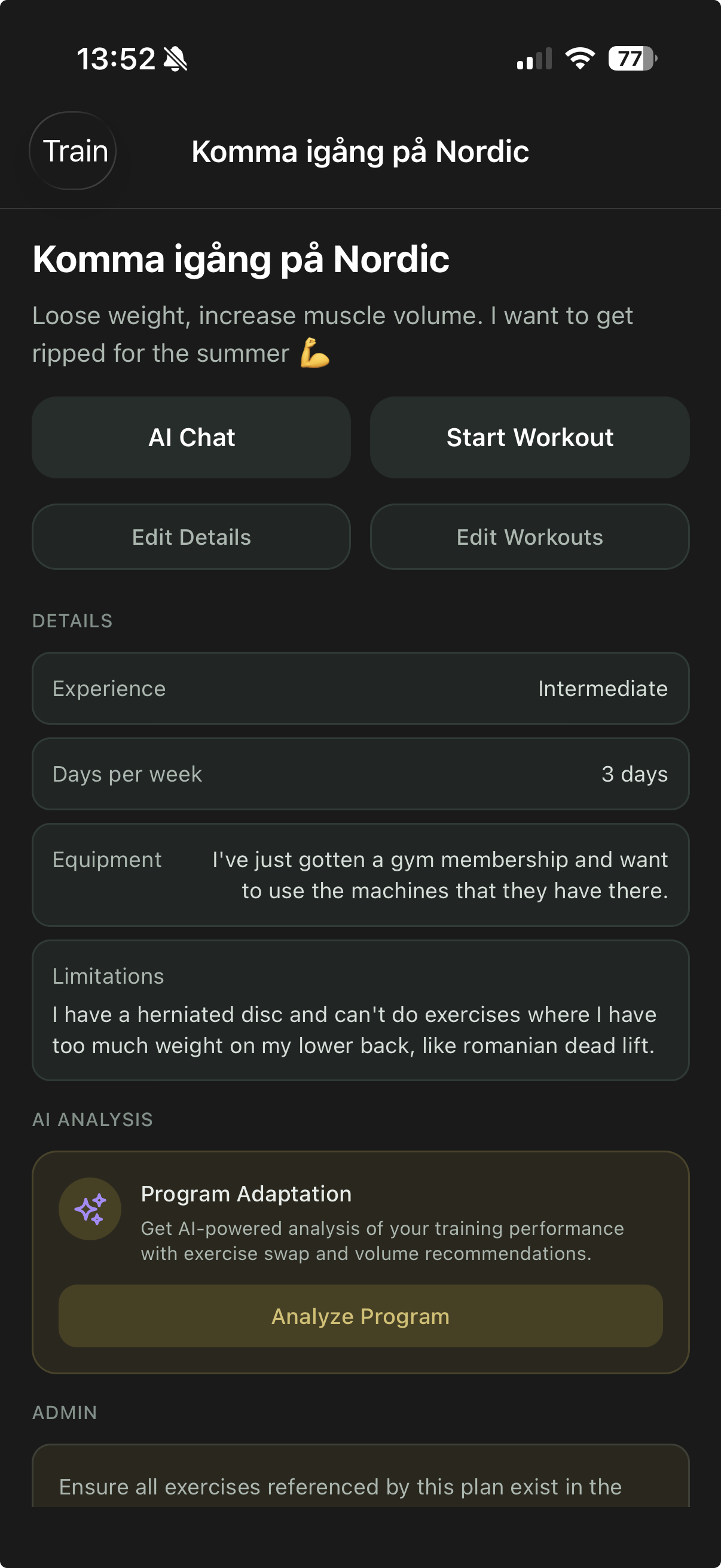The height and width of the screenshot is (1568, 721).
Task: Select the title Komma igång på Nordic
Action: [x=241, y=261]
